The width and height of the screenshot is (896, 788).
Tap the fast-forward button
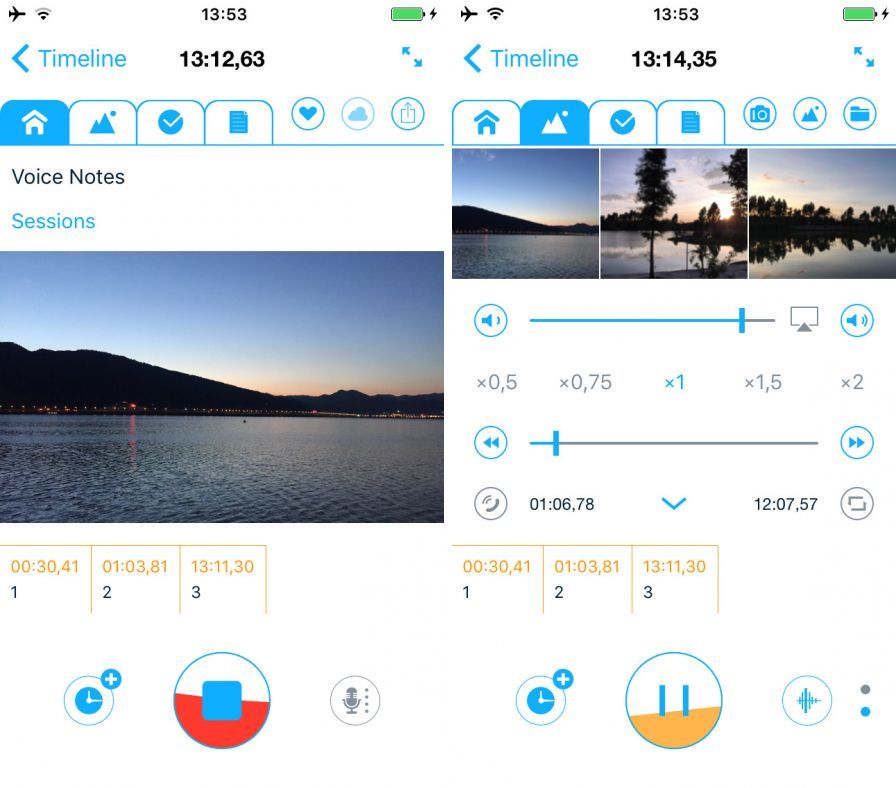click(x=857, y=443)
